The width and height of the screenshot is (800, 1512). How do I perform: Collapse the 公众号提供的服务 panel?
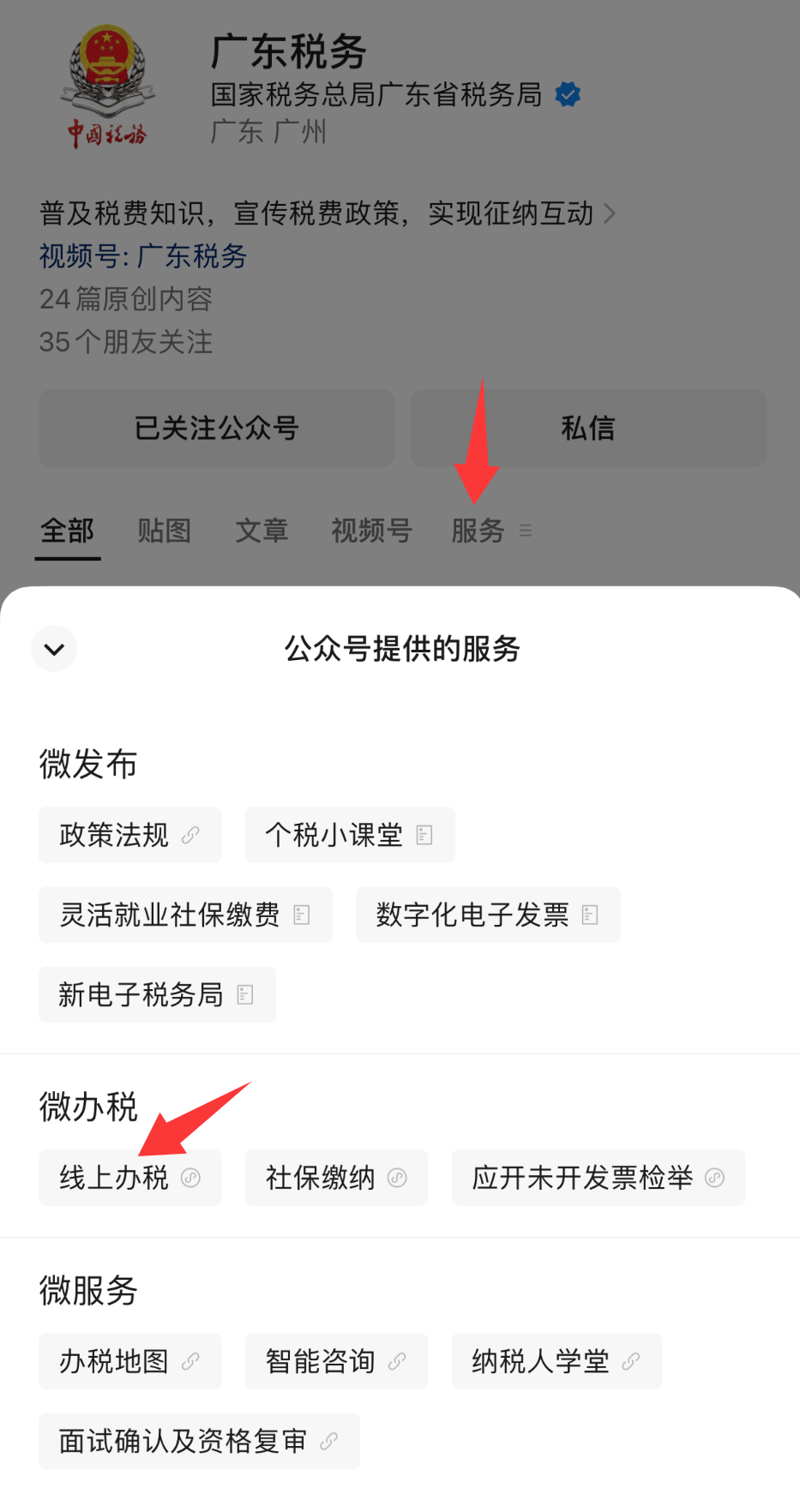click(53, 649)
